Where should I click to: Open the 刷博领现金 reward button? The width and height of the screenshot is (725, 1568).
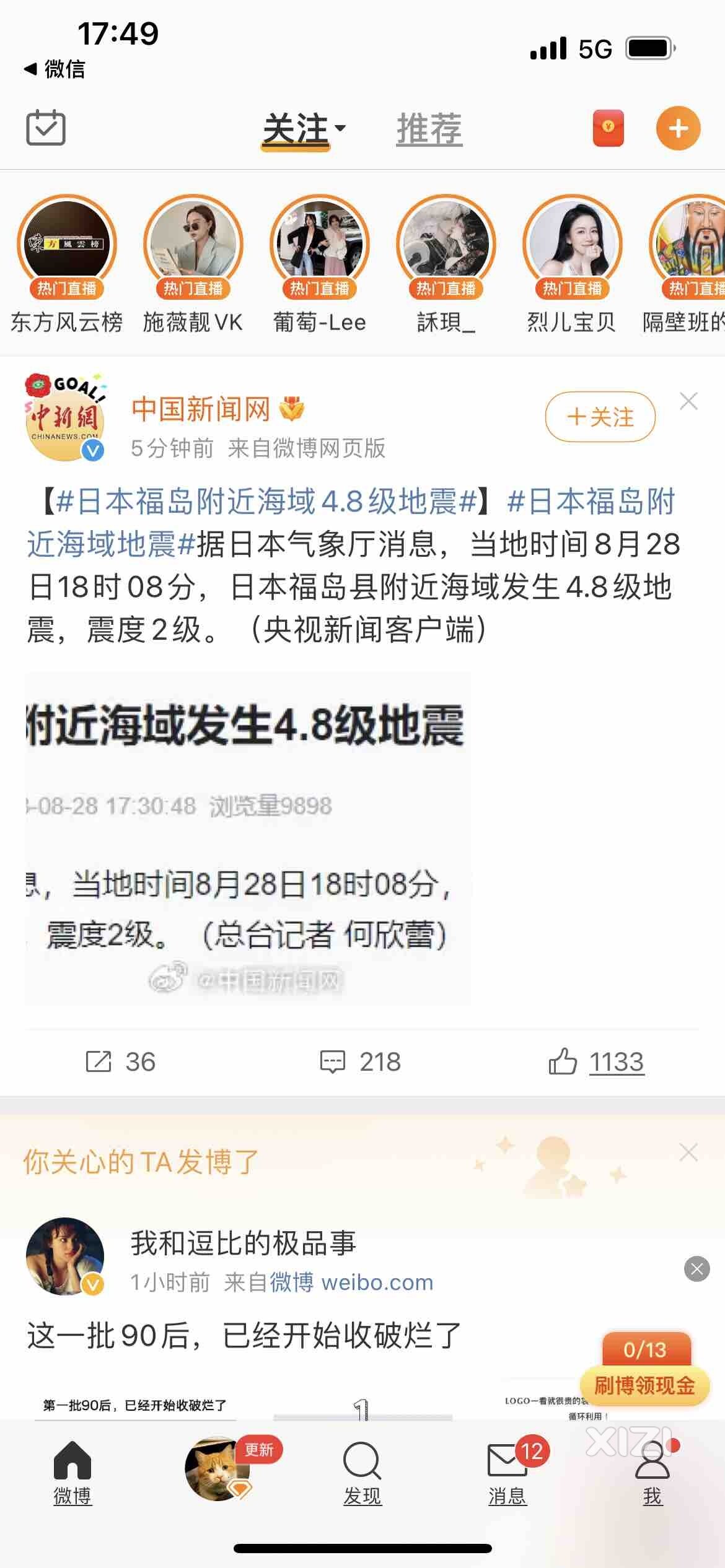(644, 1385)
